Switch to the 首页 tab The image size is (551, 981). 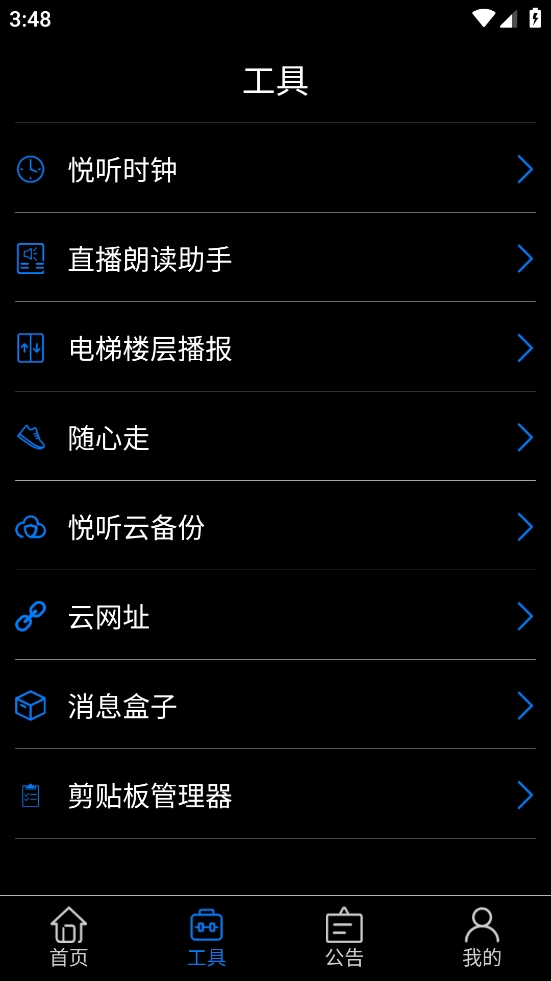pos(69,937)
